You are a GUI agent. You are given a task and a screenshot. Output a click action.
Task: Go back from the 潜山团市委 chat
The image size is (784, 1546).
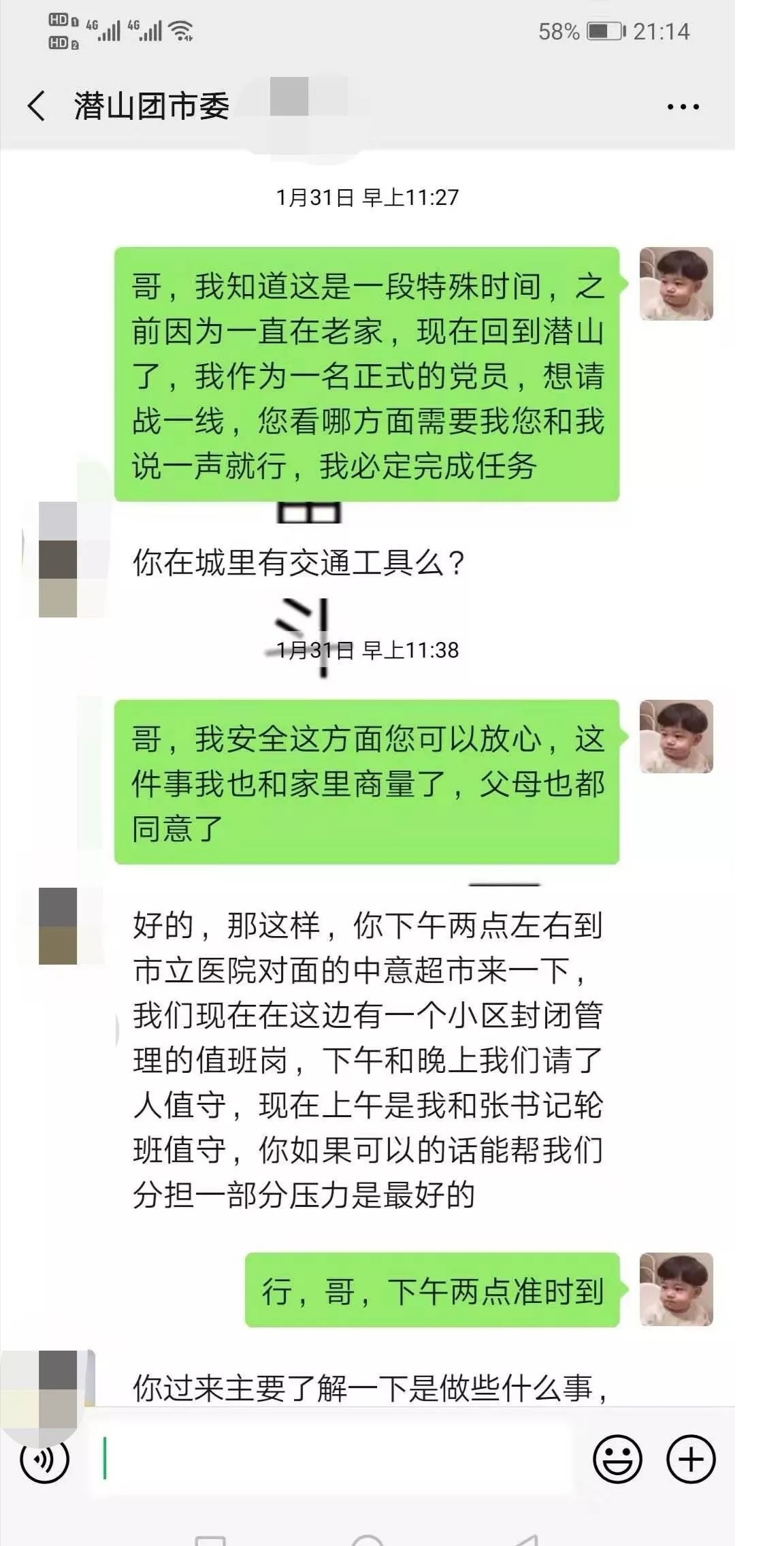[37, 106]
